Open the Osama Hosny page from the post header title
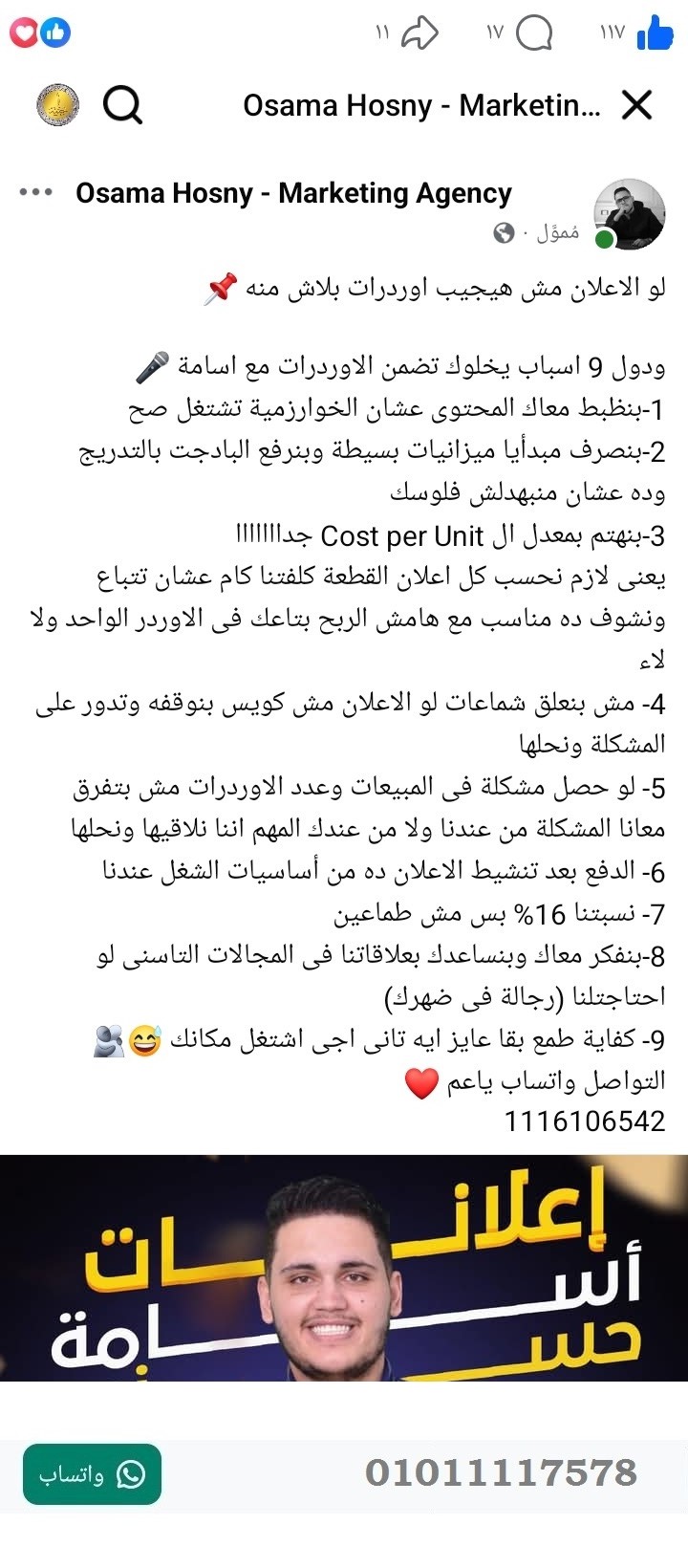 coord(292,193)
